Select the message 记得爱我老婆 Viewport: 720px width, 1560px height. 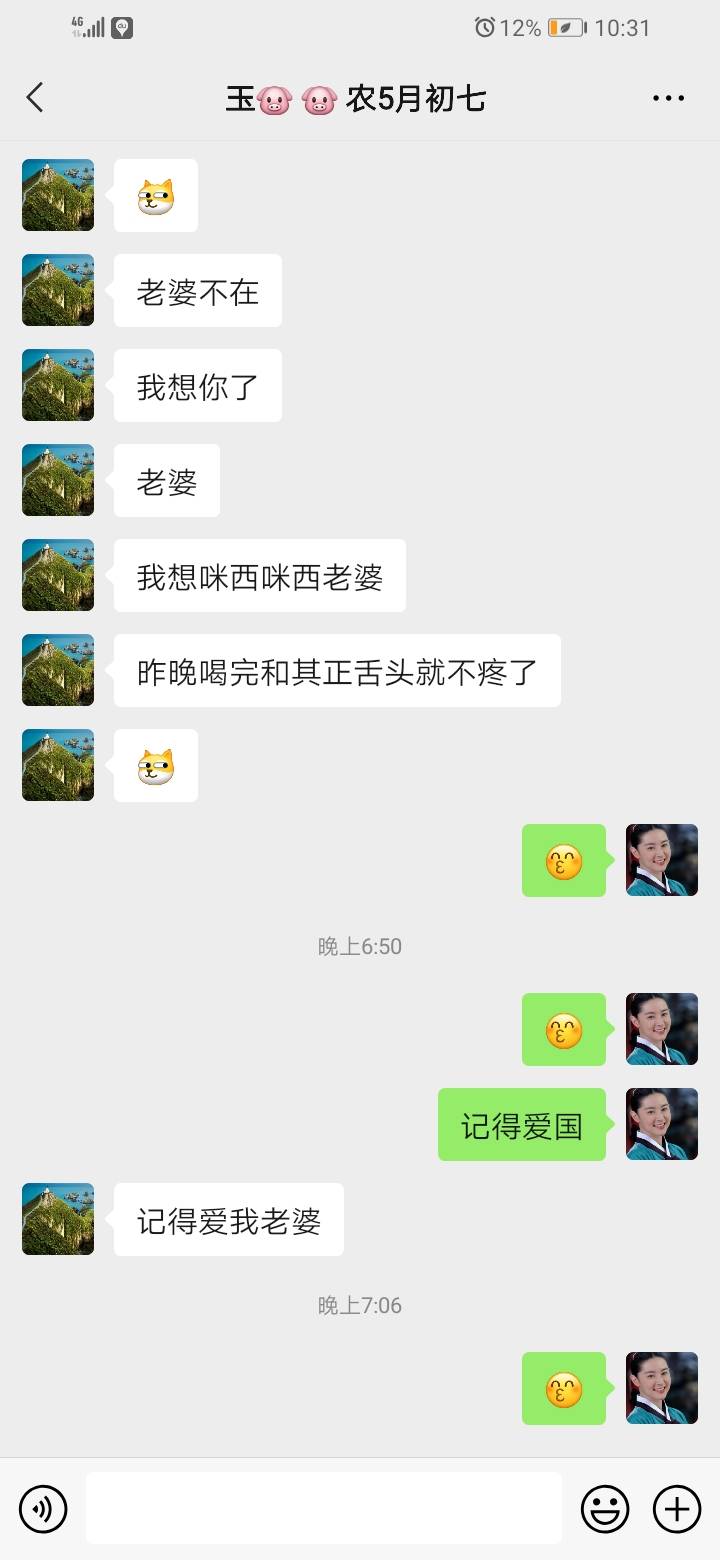point(228,1218)
